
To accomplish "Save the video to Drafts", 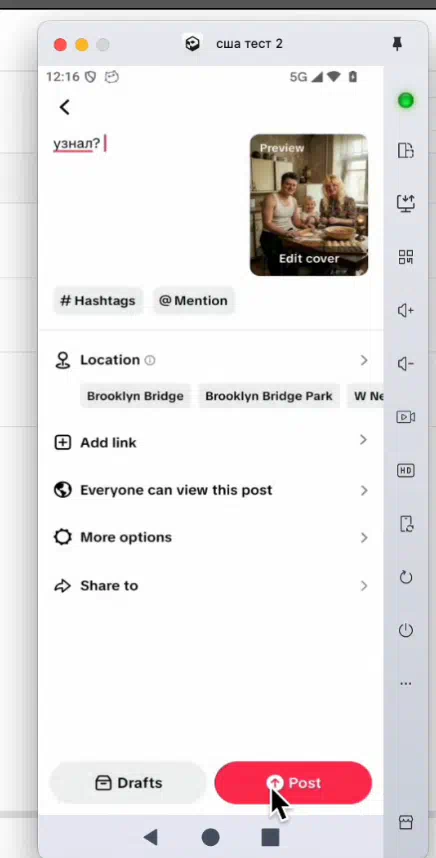I will pos(128,783).
